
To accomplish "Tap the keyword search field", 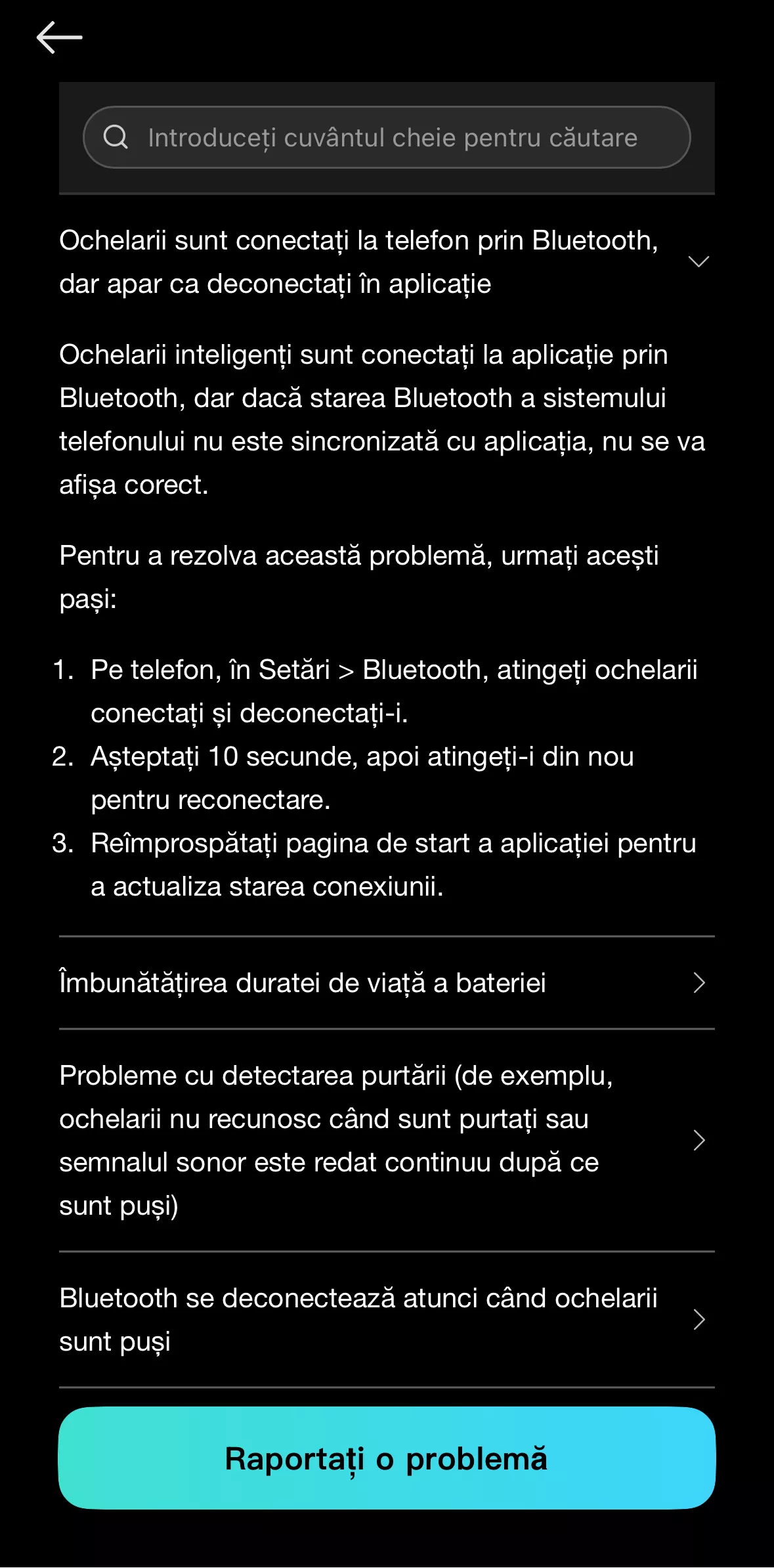I will point(387,137).
